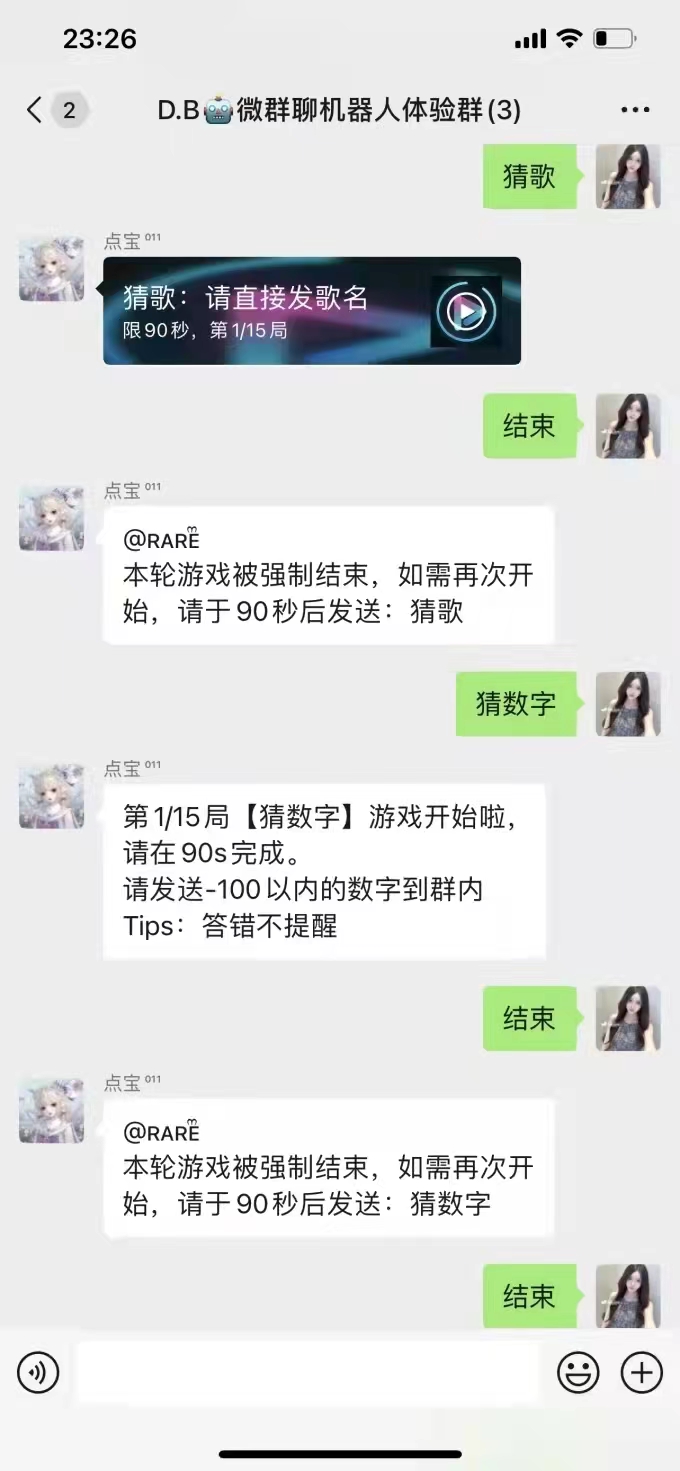This screenshot has width=680, height=1471.
Task: Open the plus attachments menu
Action: point(641,1372)
